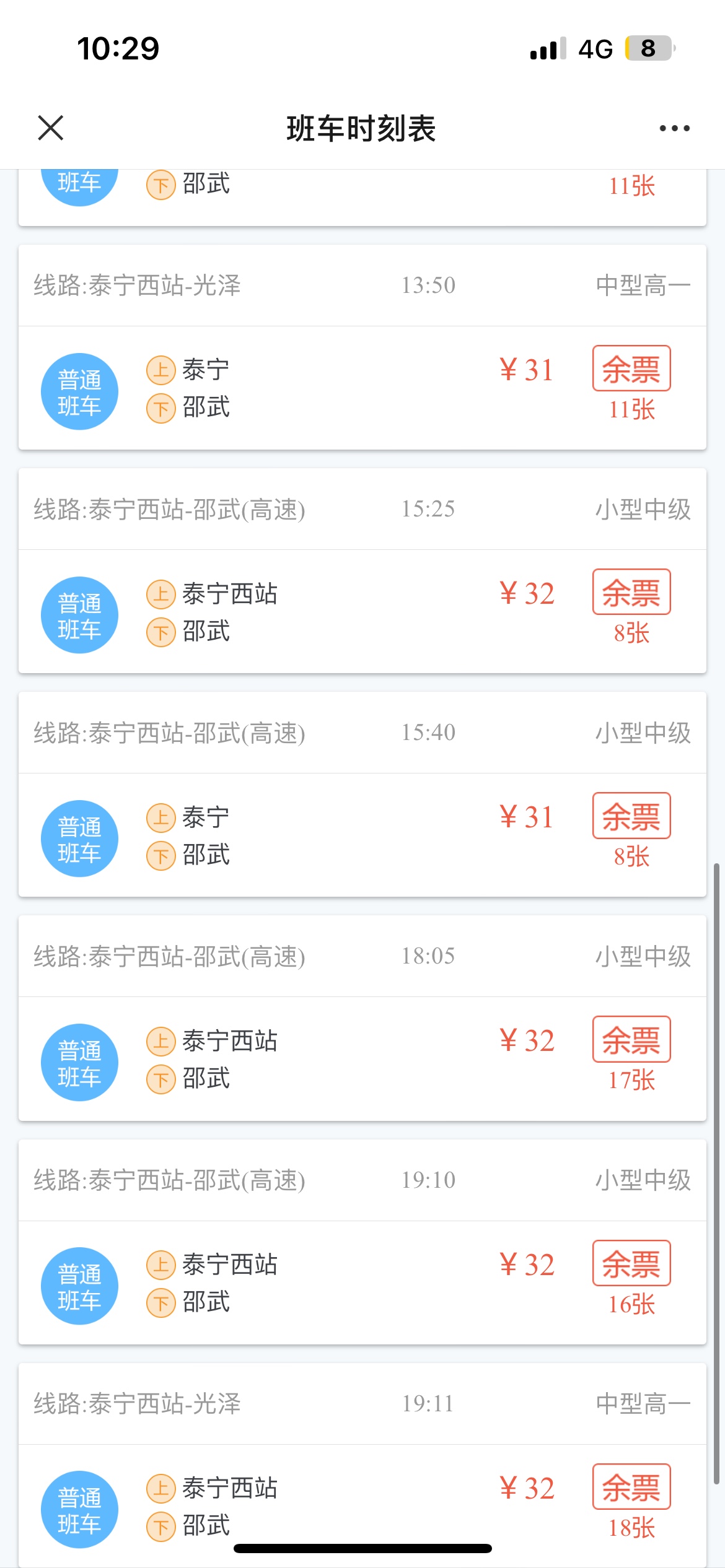Select 余票 on the 15:25 departure
Screen dimensions: 725x1568
[x=631, y=592]
